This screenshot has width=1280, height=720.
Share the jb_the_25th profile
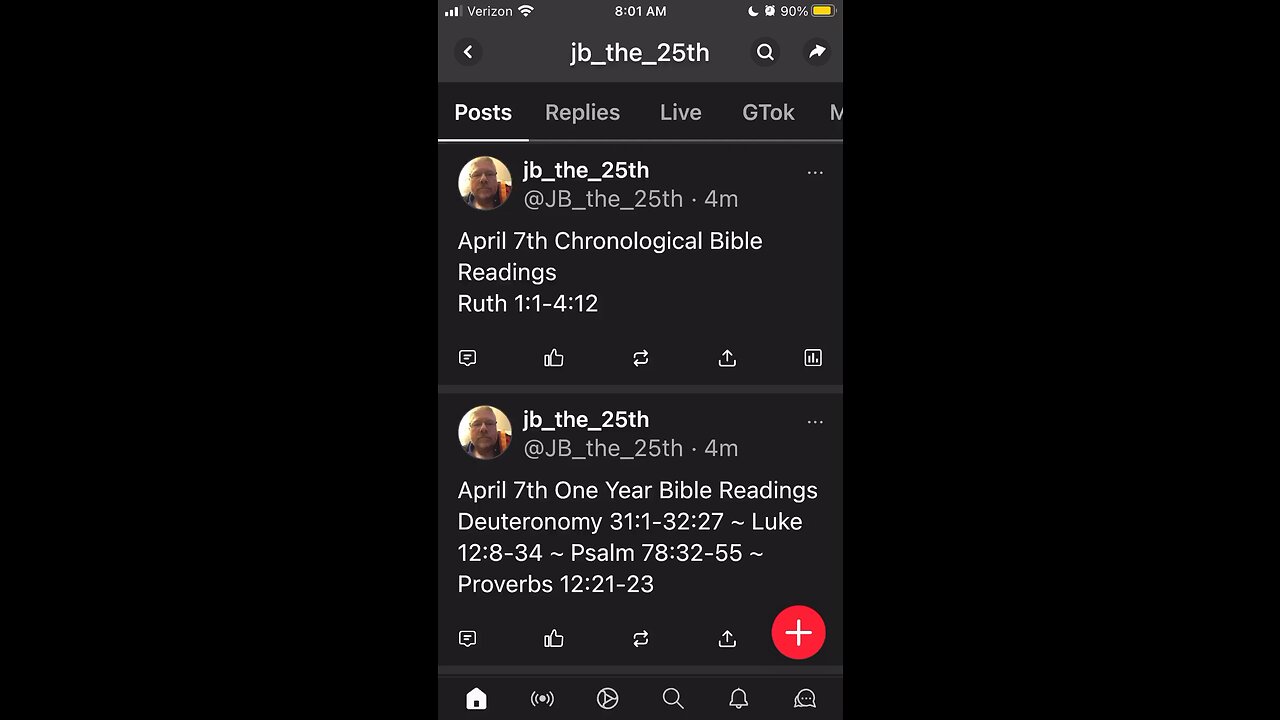(817, 52)
